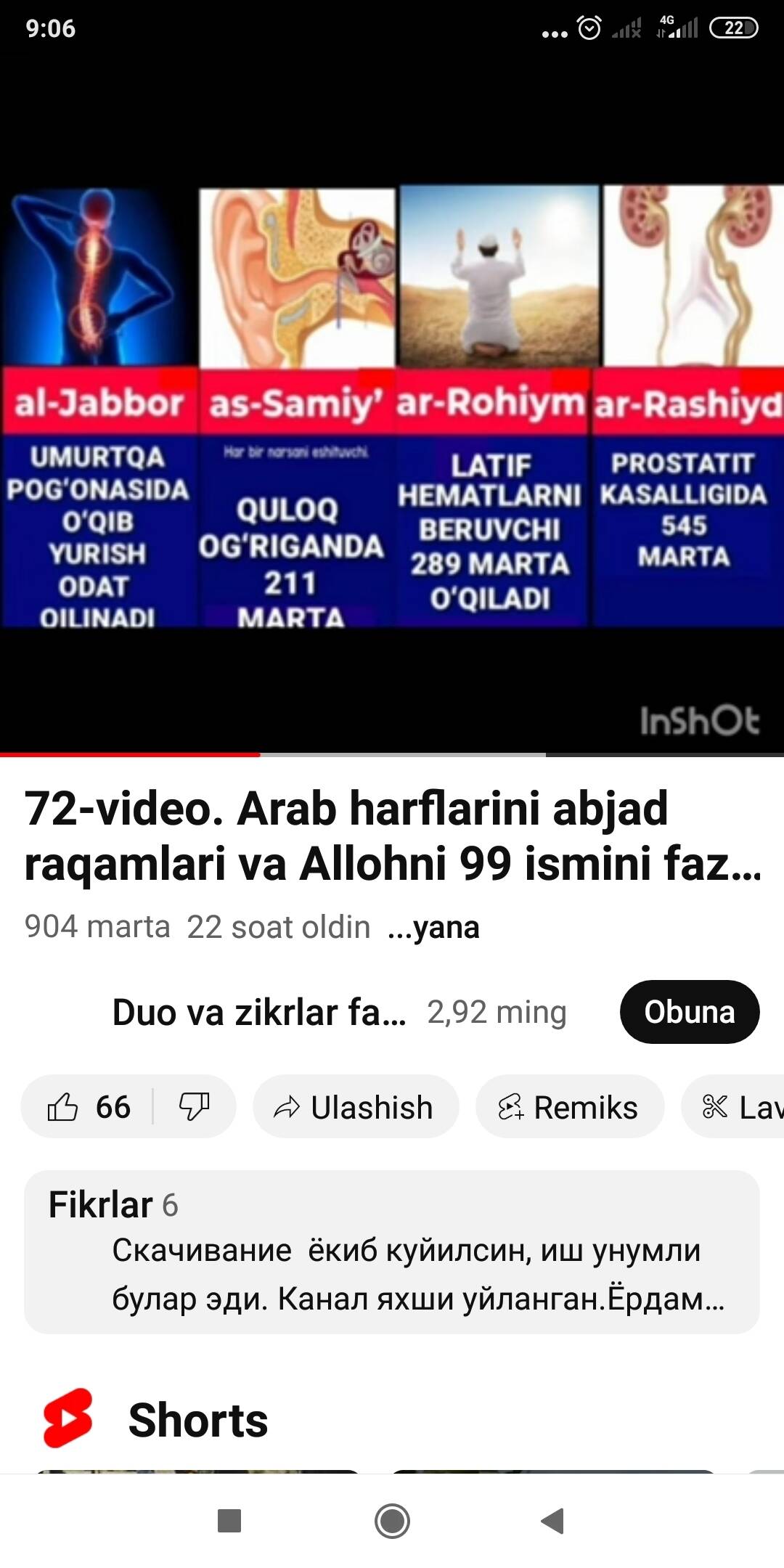Open the Duo va zikrlar channel
The width and height of the screenshot is (784, 1568).
tap(258, 1012)
